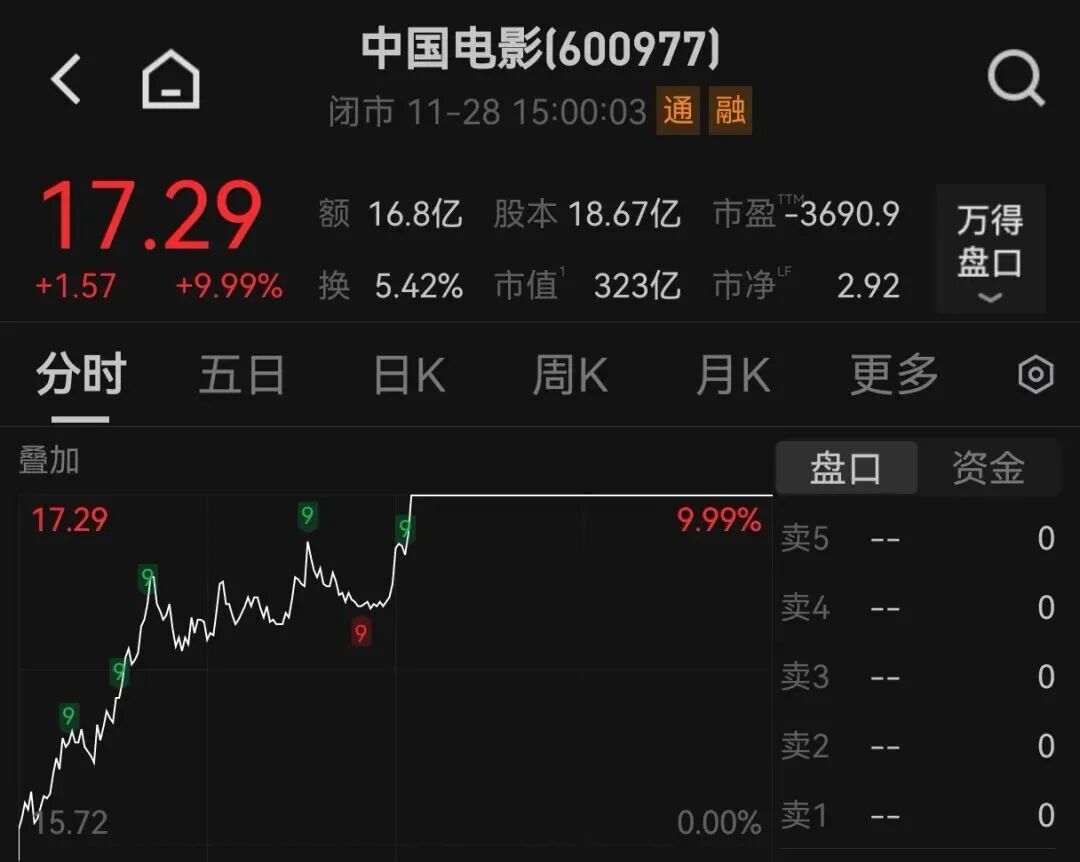Open the home icon in the header
The height and width of the screenshot is (862, 1080).
click(x=171, y=80)
